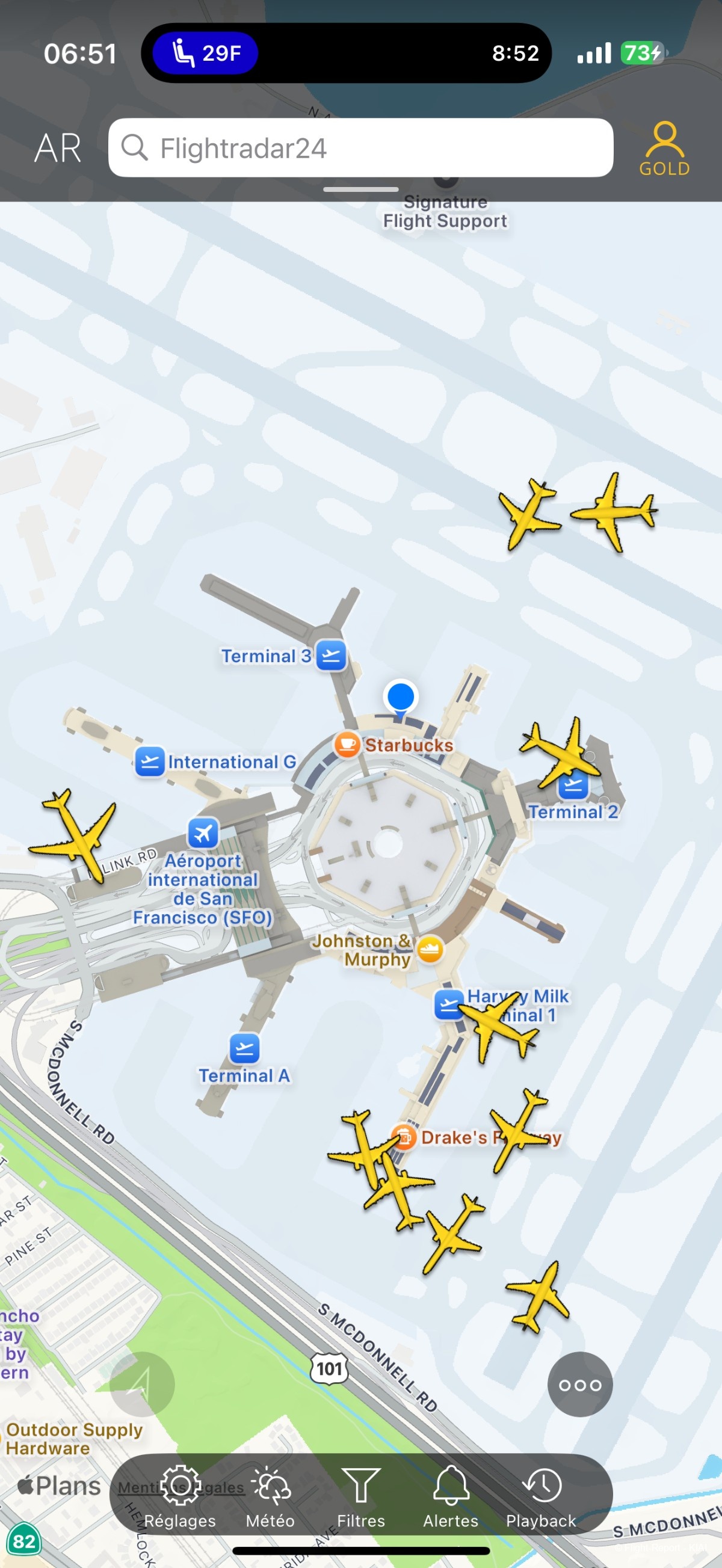Open Filtres
The height and width of the screenshot is (1568, 722).
[x=360, y=1498]
